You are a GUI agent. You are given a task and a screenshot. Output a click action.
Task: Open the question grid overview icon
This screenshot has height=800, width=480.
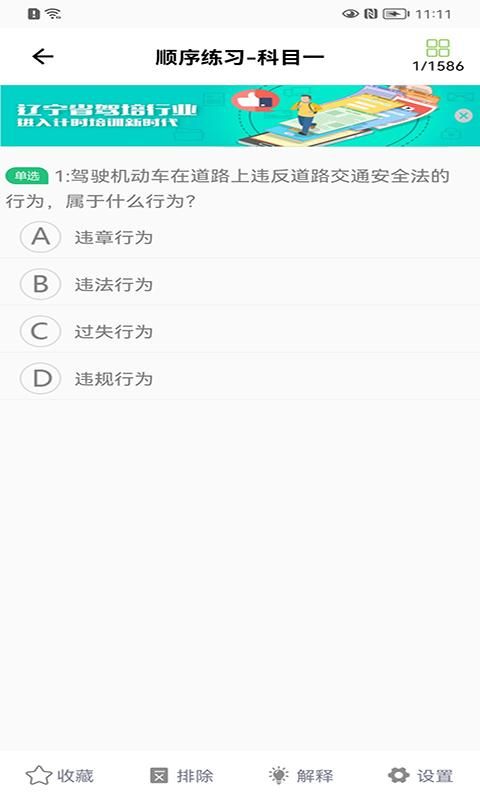point(438,48)
